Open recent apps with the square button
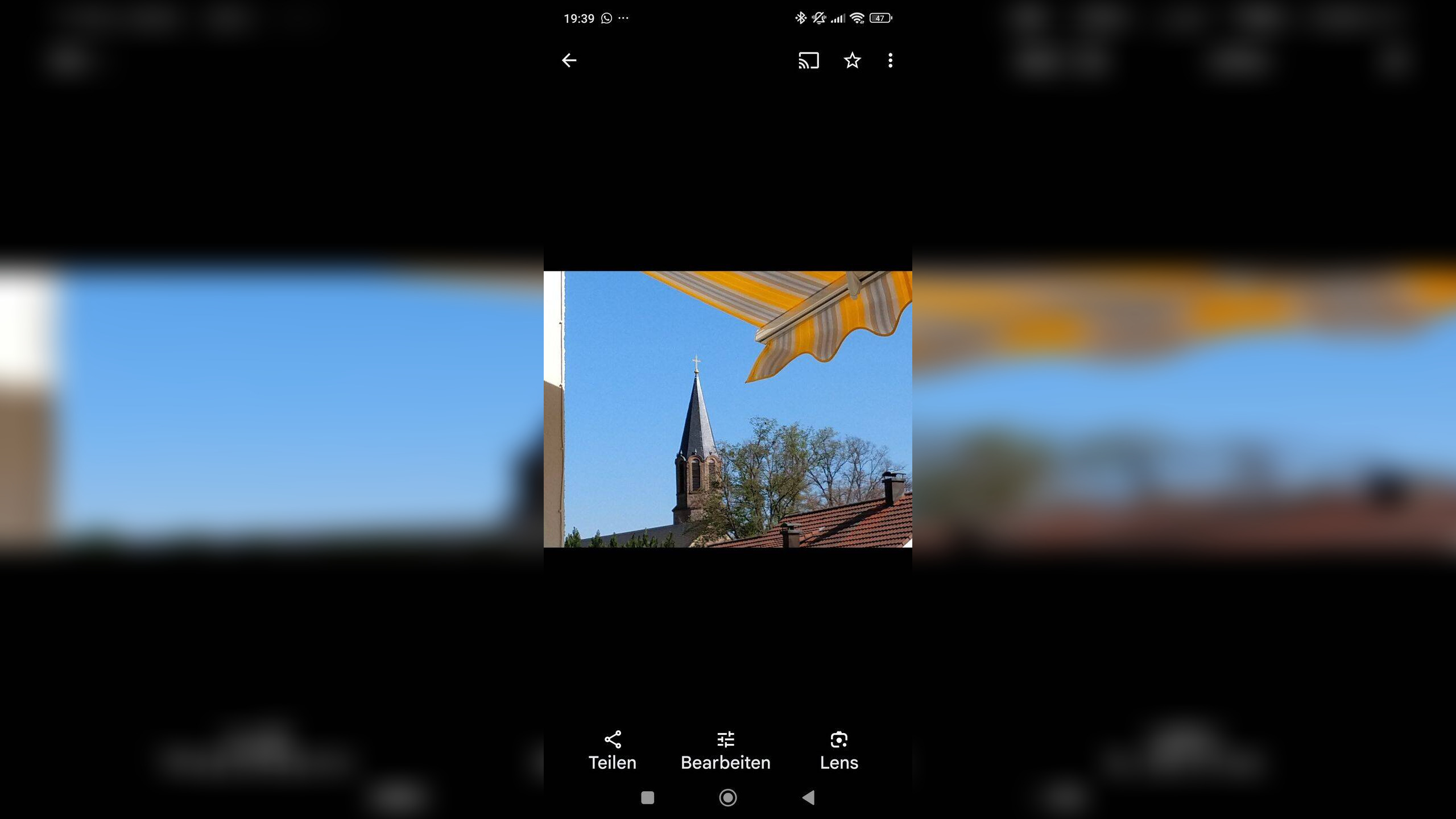Screen dimensions: 1456x819 (x=647, y=797)
